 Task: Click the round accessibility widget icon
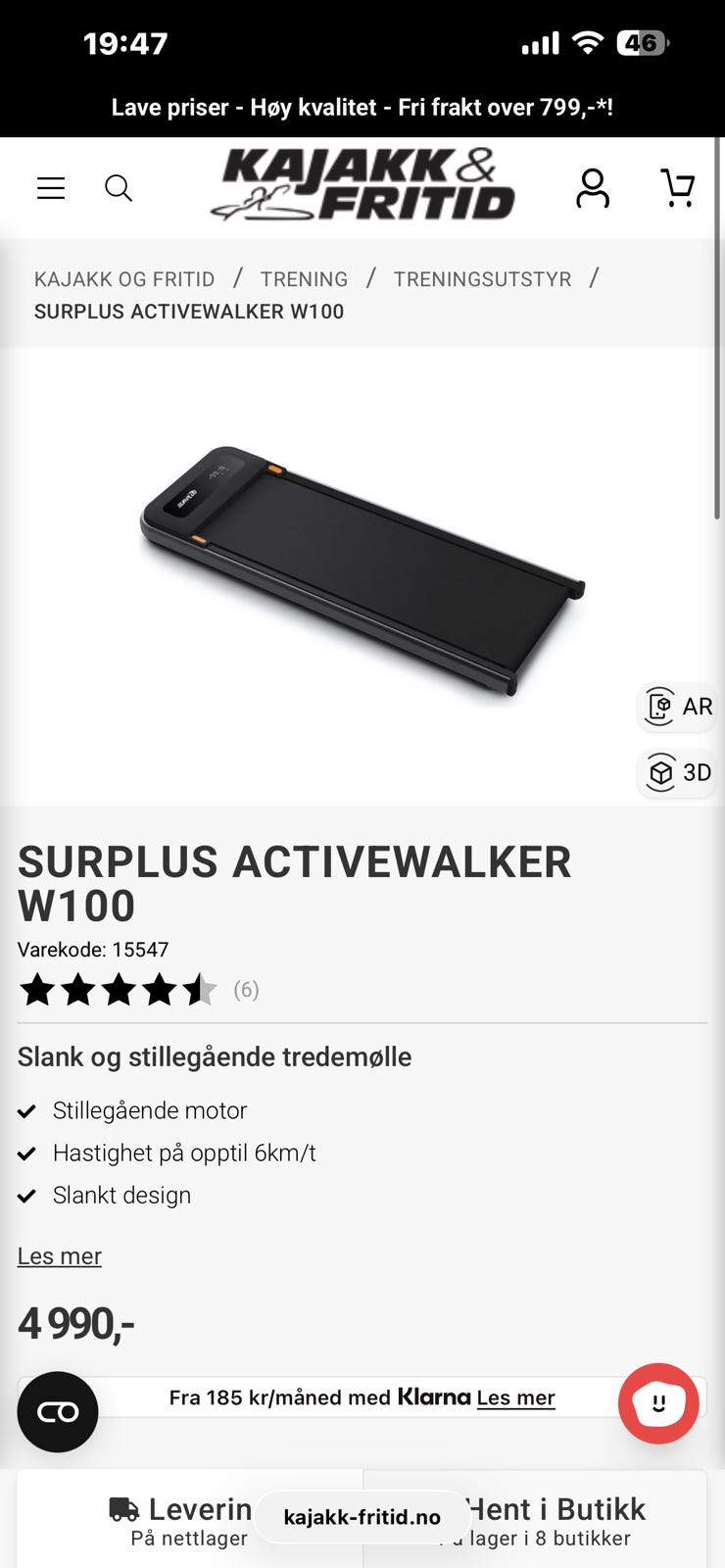57,1411
